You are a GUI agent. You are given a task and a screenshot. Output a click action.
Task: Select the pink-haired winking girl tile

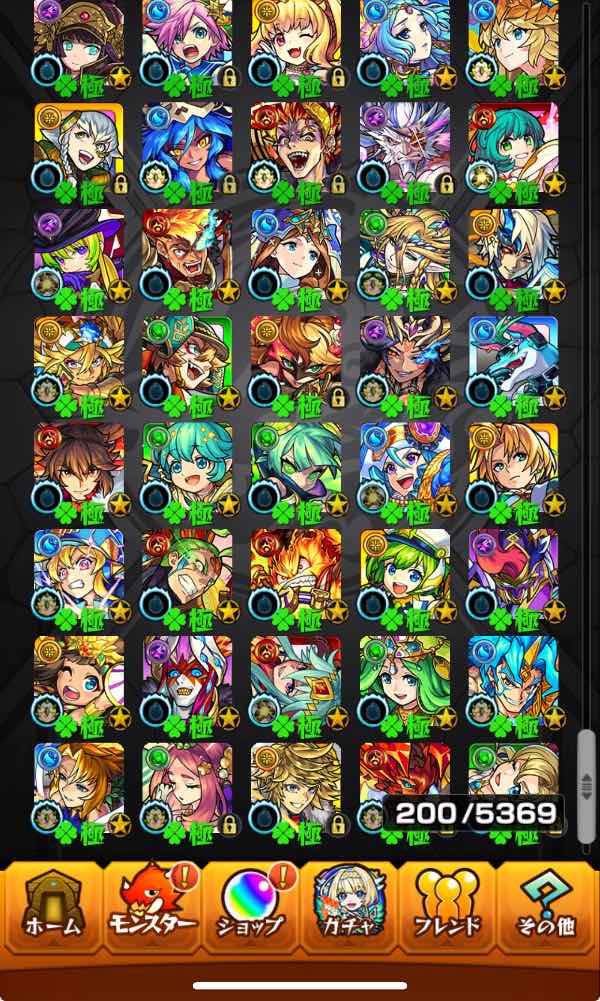click(x=187, y=786)
